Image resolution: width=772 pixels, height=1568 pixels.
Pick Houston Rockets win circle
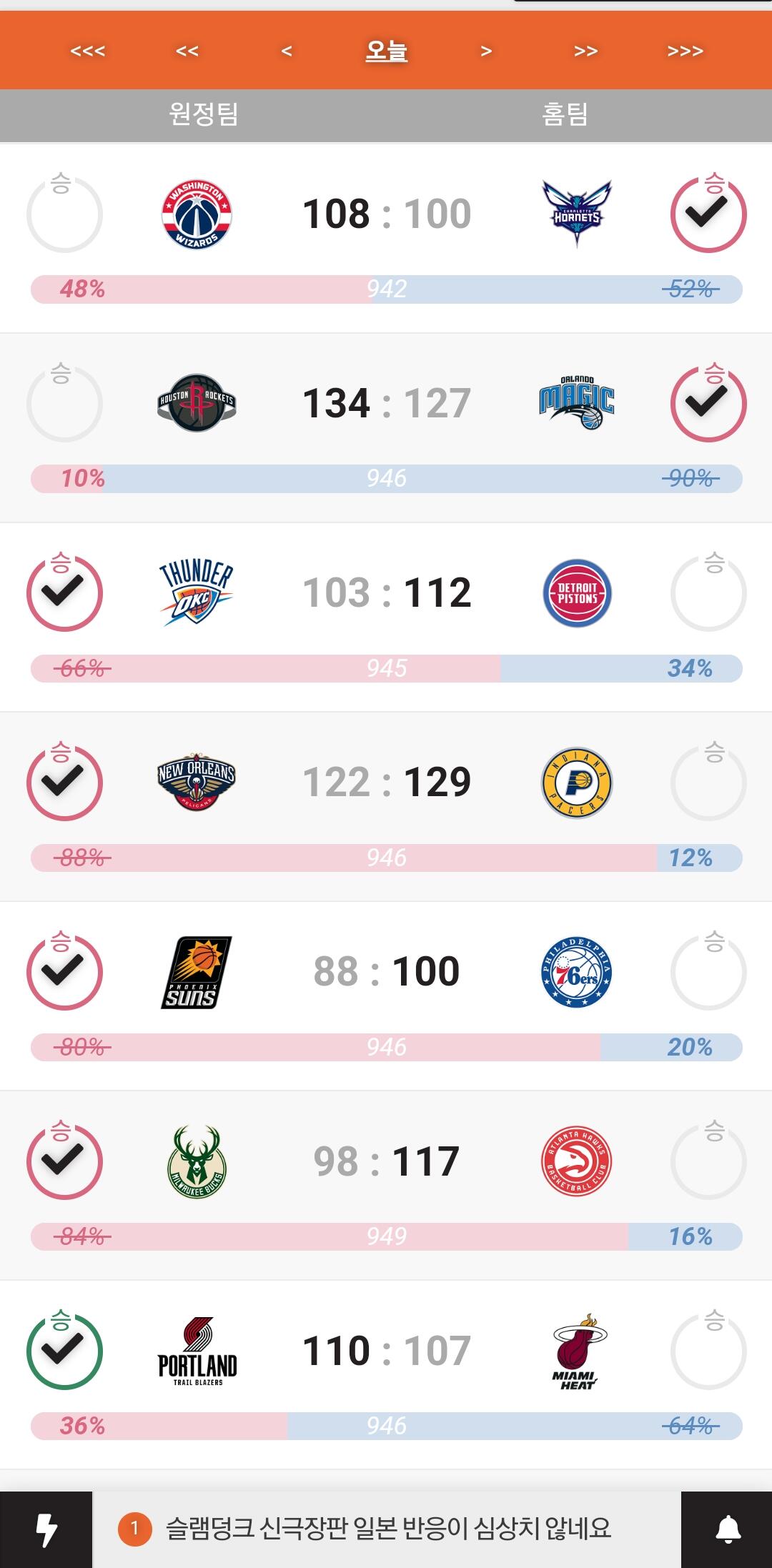[64, 404]
